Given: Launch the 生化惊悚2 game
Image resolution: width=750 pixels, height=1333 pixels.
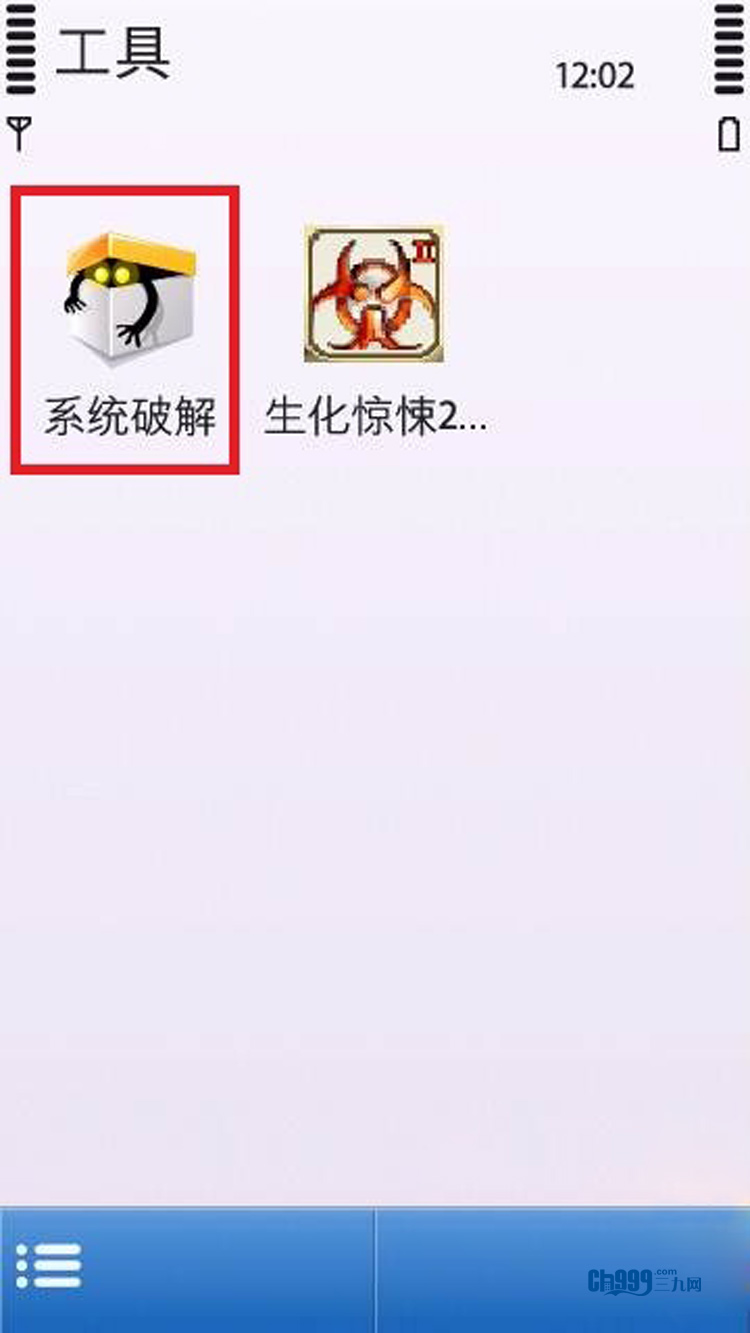Looking at the screenshot, I should (374, 297).
